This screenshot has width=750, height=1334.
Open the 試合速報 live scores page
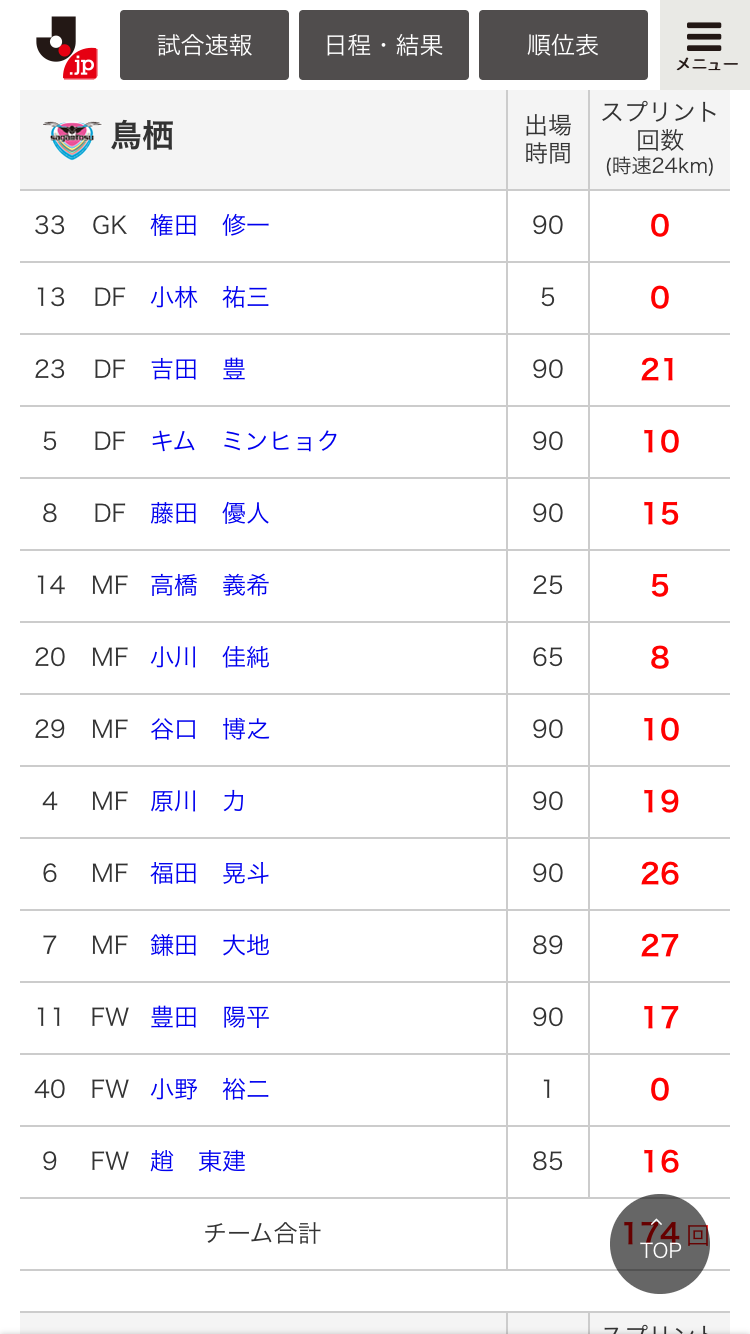pos(204,45)
